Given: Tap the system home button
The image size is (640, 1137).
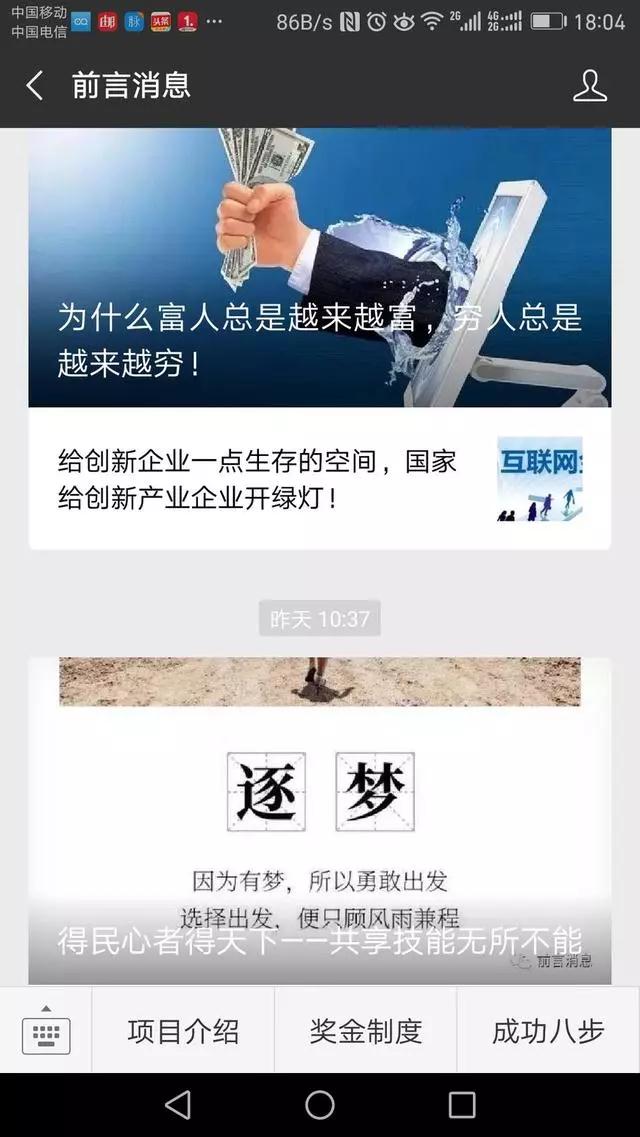Looking at the screenshot, I should click(x=320, y=1104).
